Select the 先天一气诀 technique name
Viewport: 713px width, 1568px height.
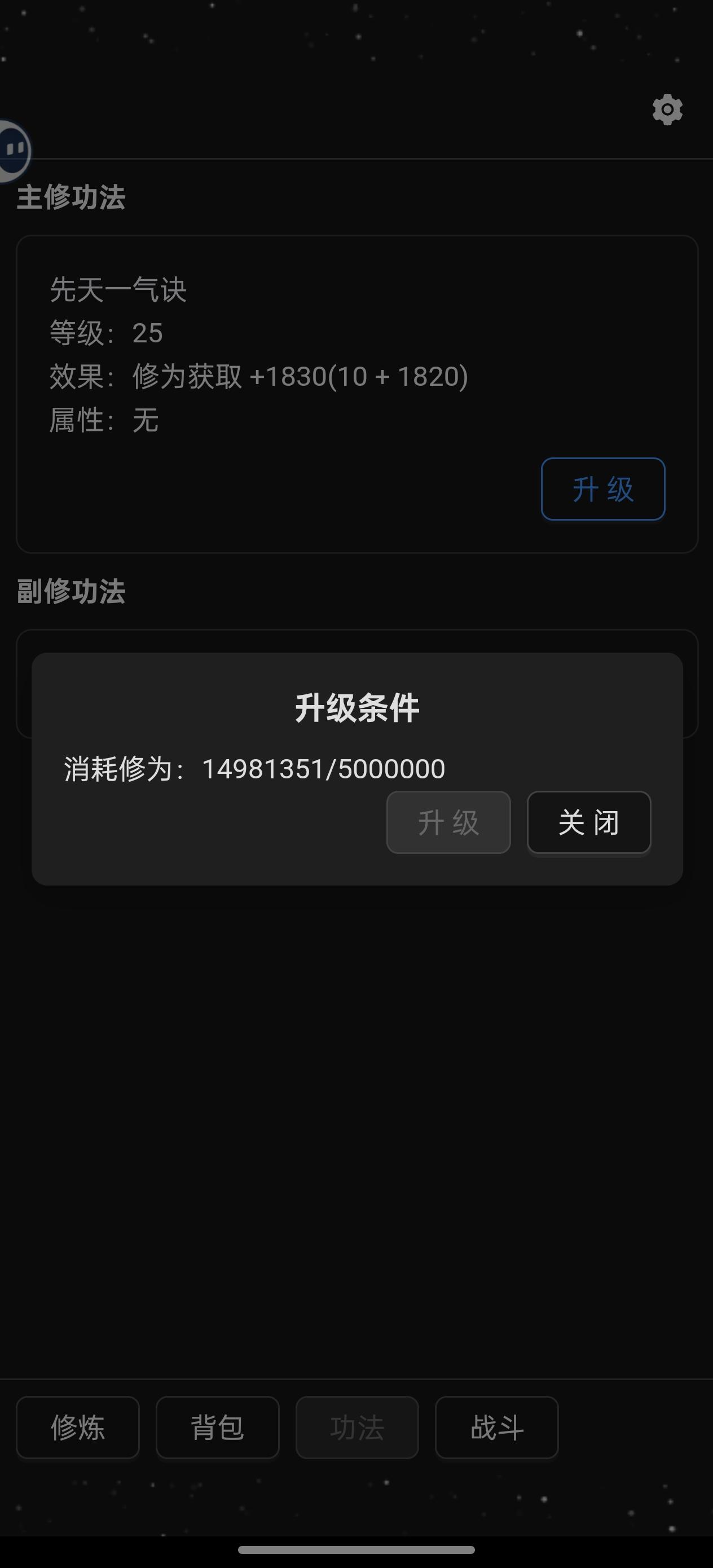(x=120, y=289)
